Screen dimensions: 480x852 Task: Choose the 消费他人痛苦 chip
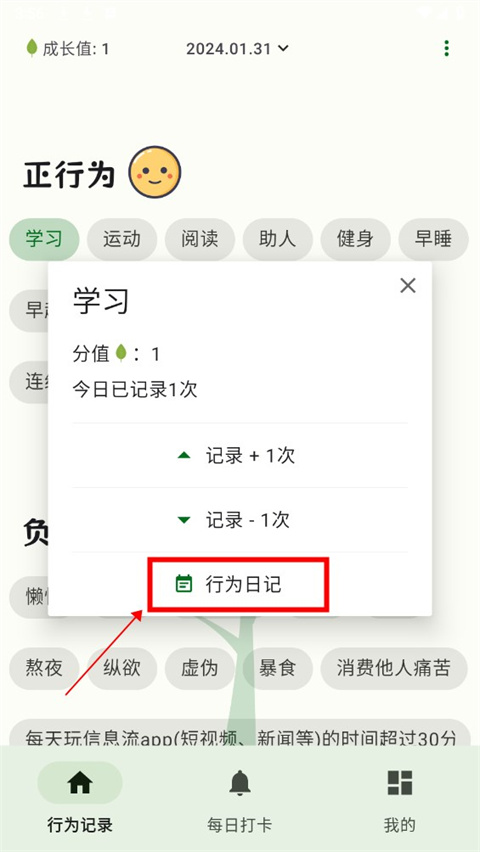click(394, 668)
